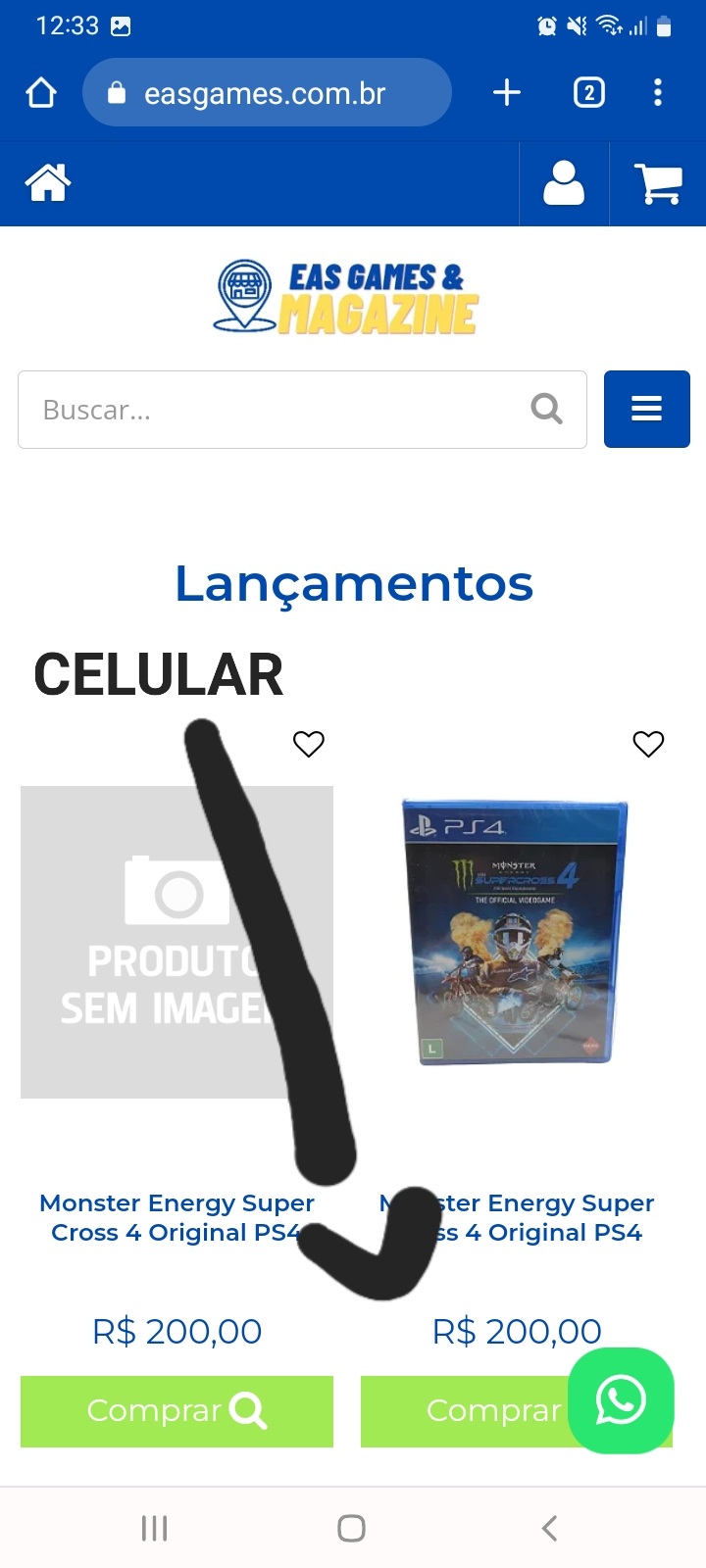Favorite the product without image
The width and height of the screenshot is (706, 1568).
[x=309, y=744]
